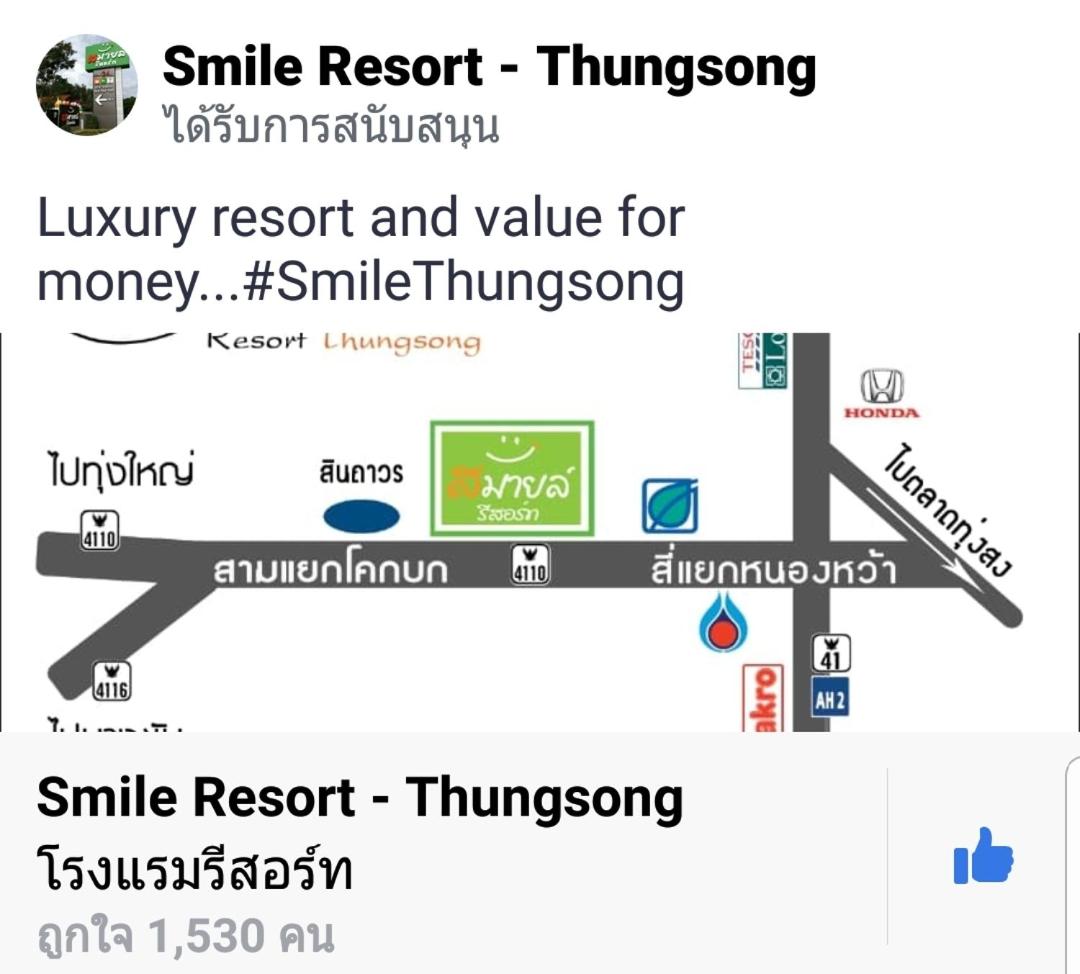1080x974 pixels.
Task: Like the Smile Resort - Thungsong page
Action: pos(983,856)
